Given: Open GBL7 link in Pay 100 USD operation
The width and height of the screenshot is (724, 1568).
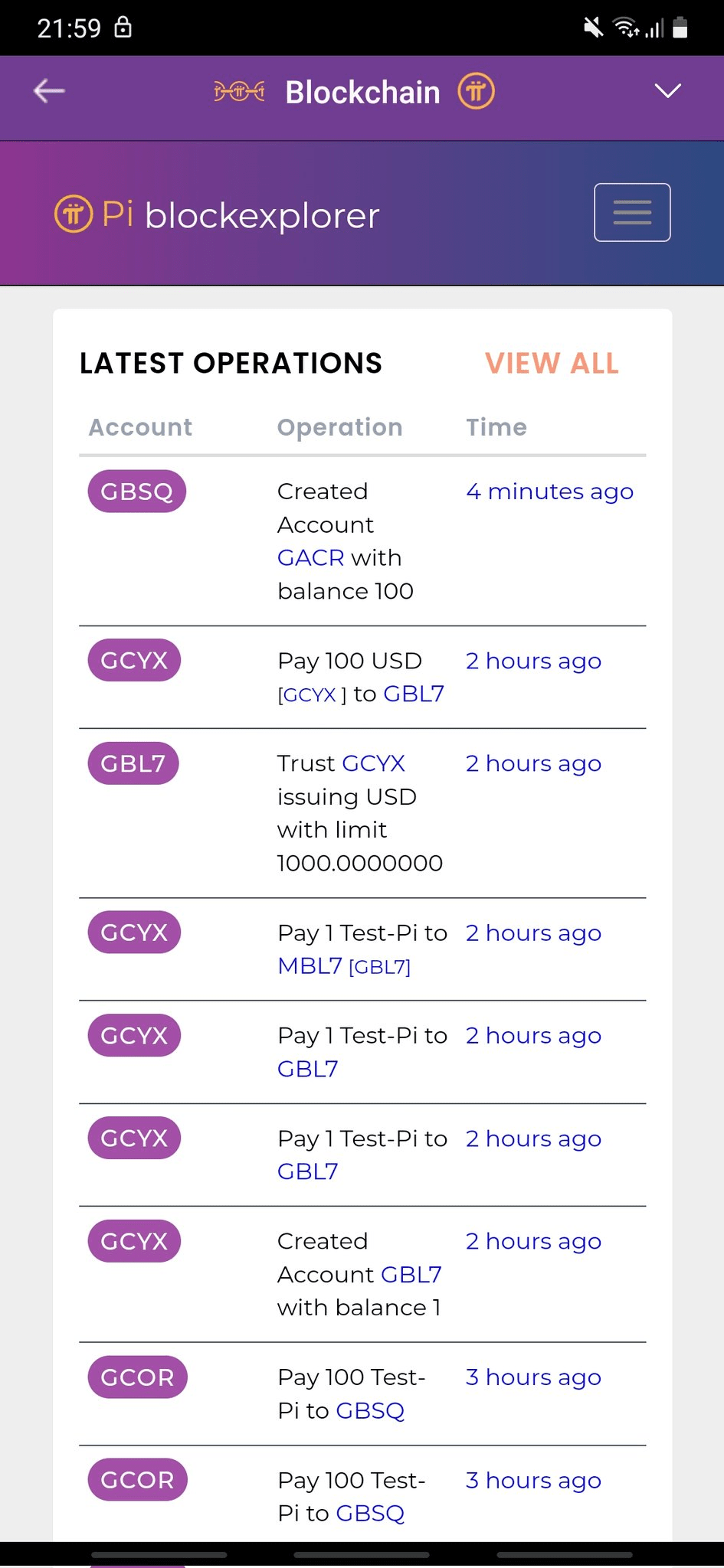Looking at the screenshot, I should pyautogui.click(x=414, y=694).
